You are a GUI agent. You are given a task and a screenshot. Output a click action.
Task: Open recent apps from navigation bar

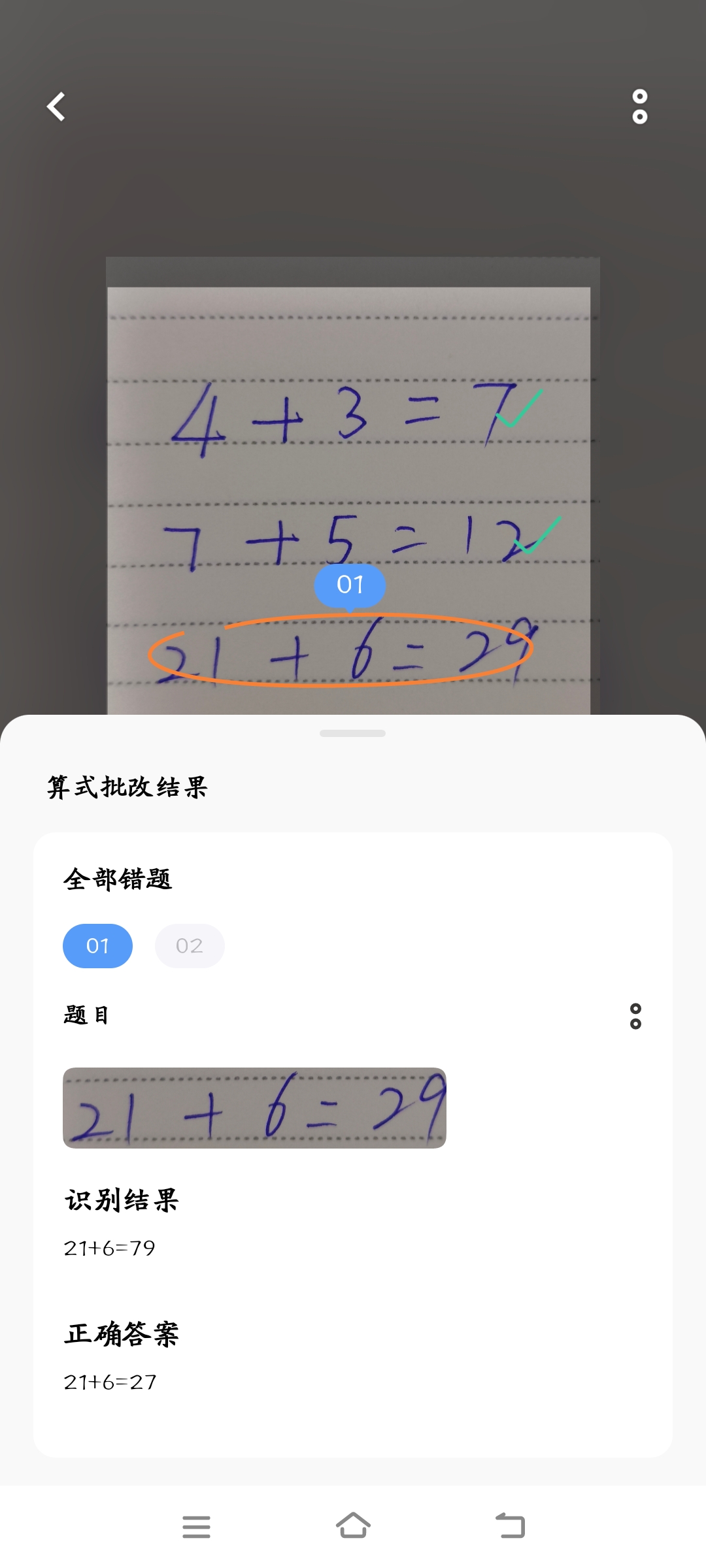(196, 1526)
